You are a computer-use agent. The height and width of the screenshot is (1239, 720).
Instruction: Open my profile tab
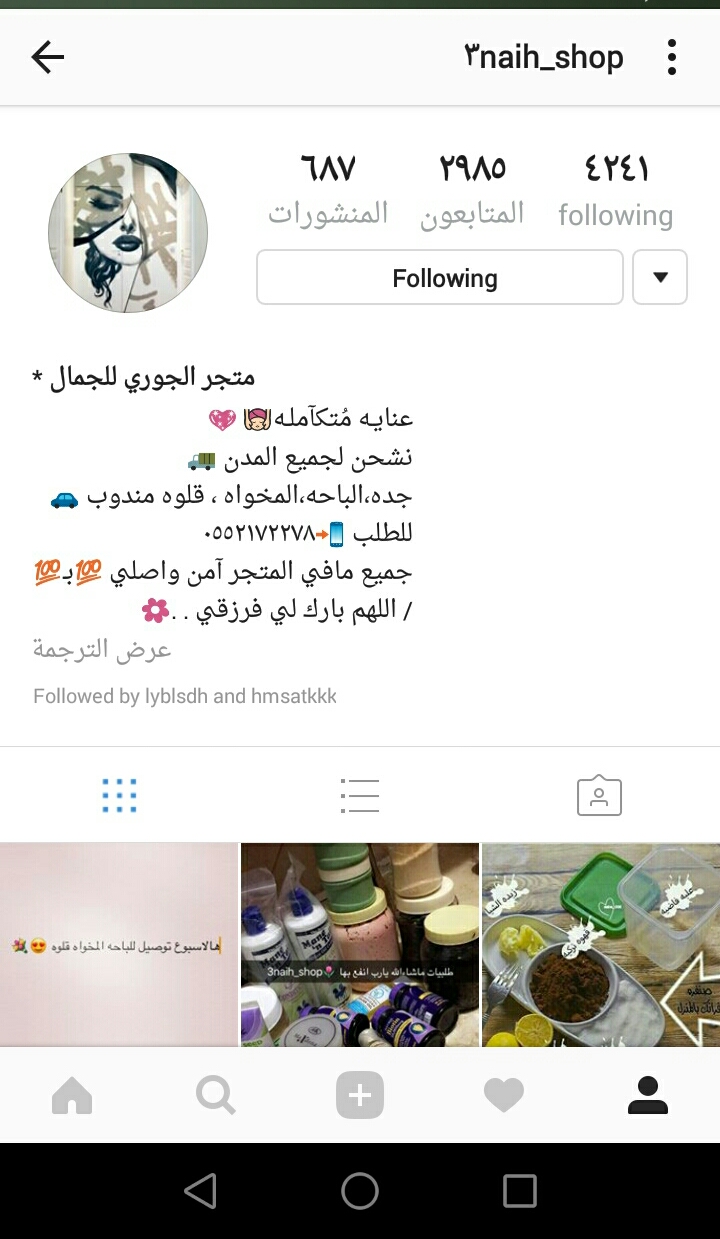click(x=648, y=1096)
